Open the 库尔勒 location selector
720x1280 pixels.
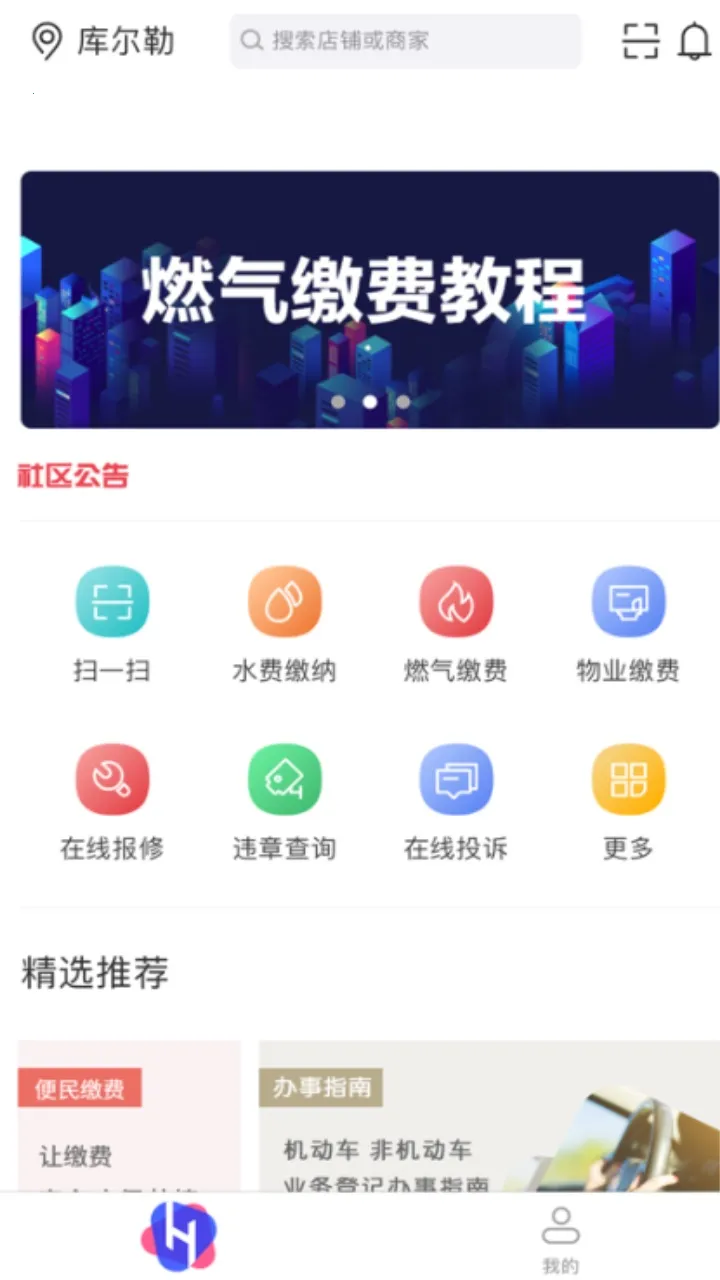(x=103, y=42)
